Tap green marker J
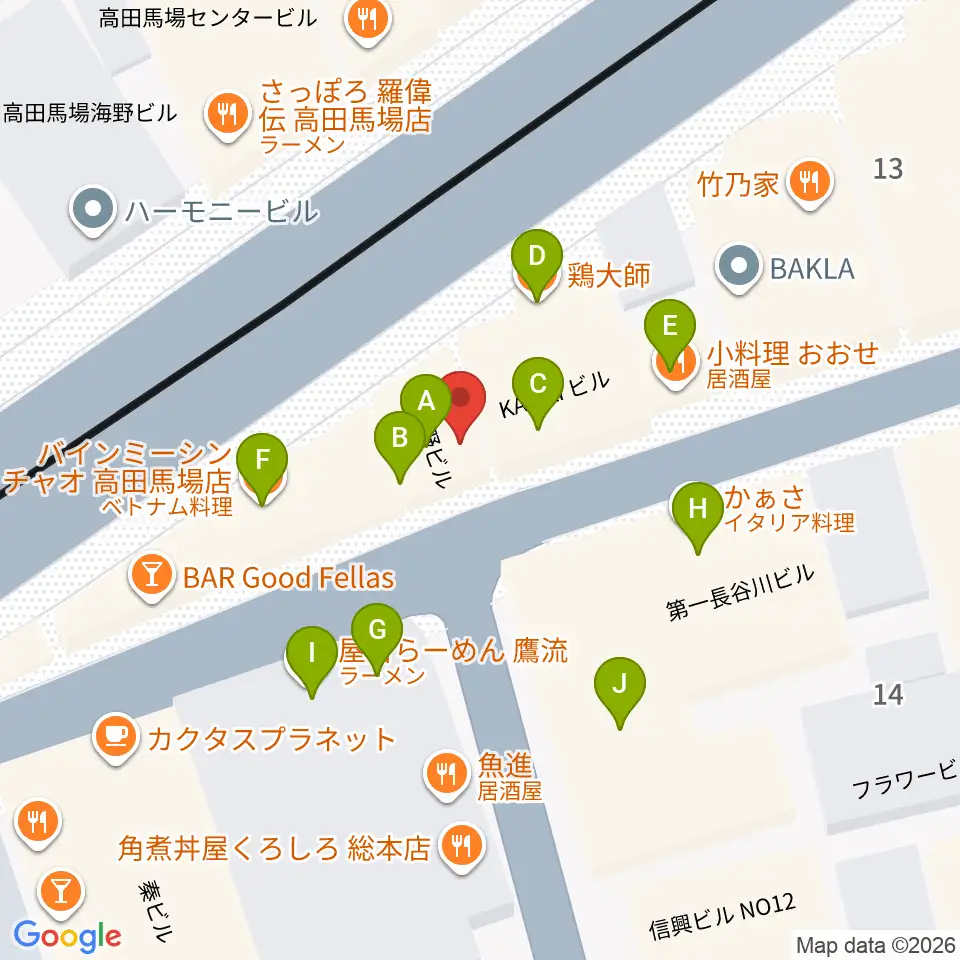This screenshot has width=960, height=960. click(x=620, y=688)
